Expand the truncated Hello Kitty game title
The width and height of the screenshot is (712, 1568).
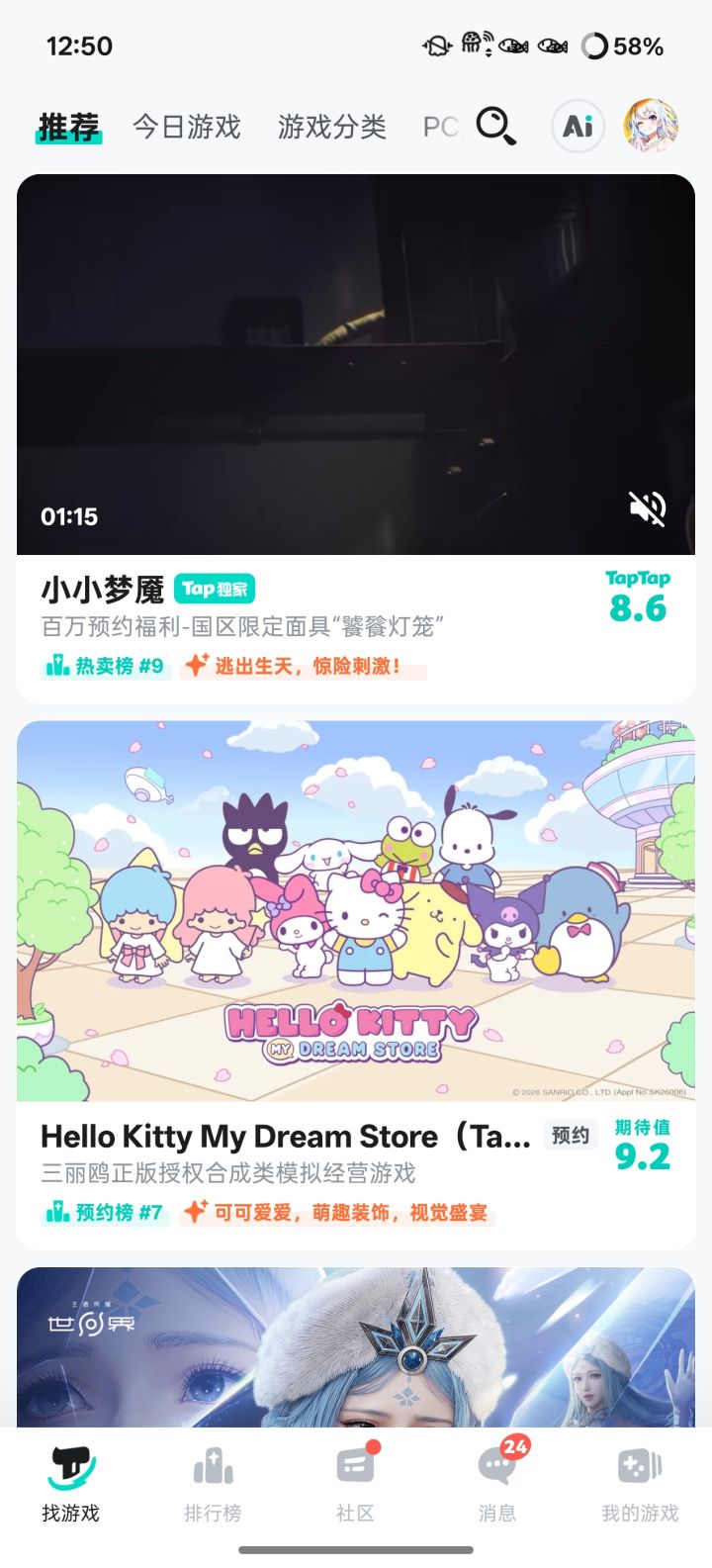[287, 1136]
